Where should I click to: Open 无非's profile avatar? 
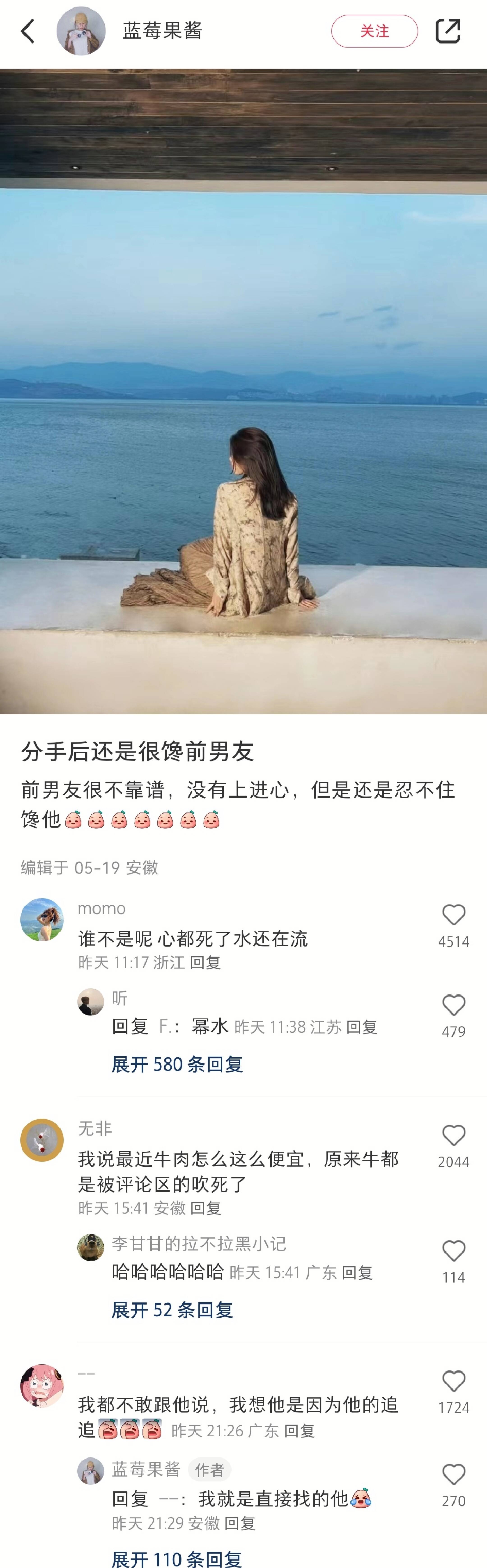click(42, 1140)
